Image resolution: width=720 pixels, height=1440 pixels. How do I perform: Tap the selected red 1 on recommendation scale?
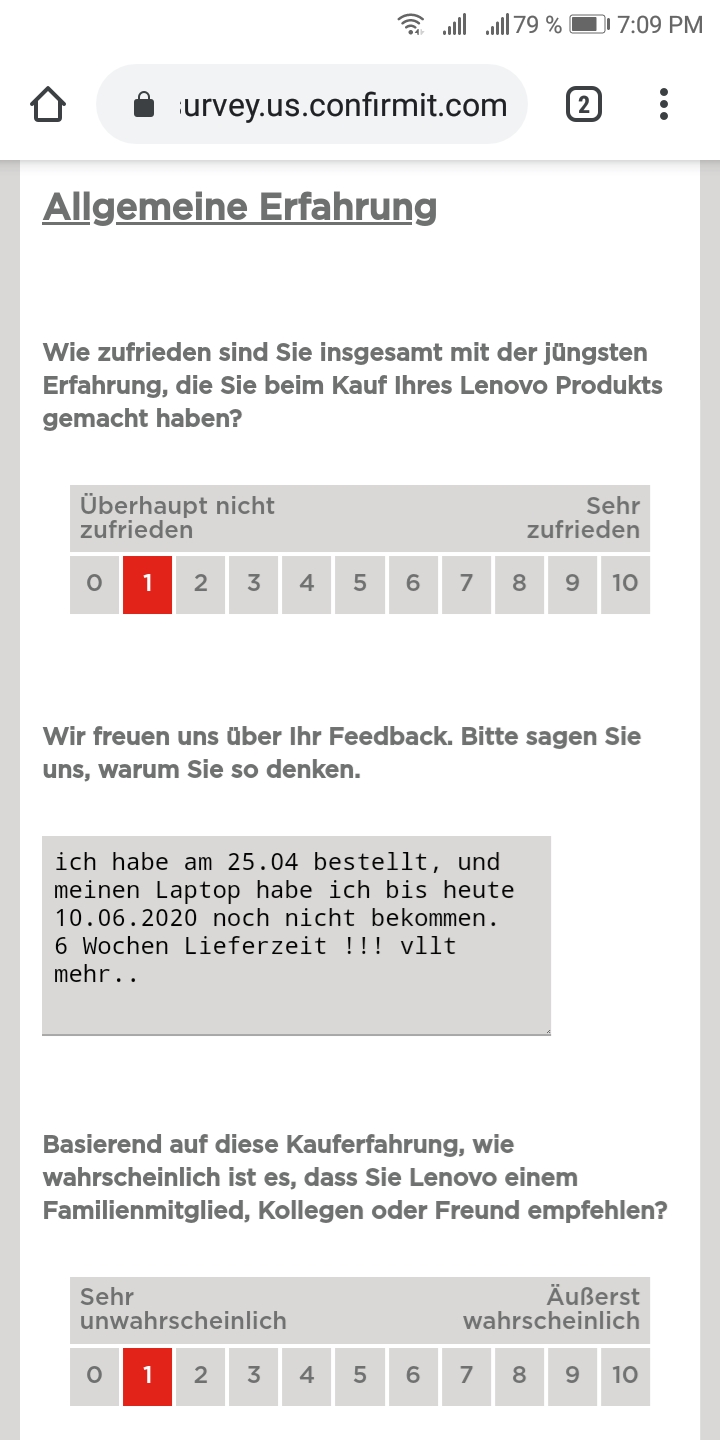pyautogui.click(x=147, y=1376)
